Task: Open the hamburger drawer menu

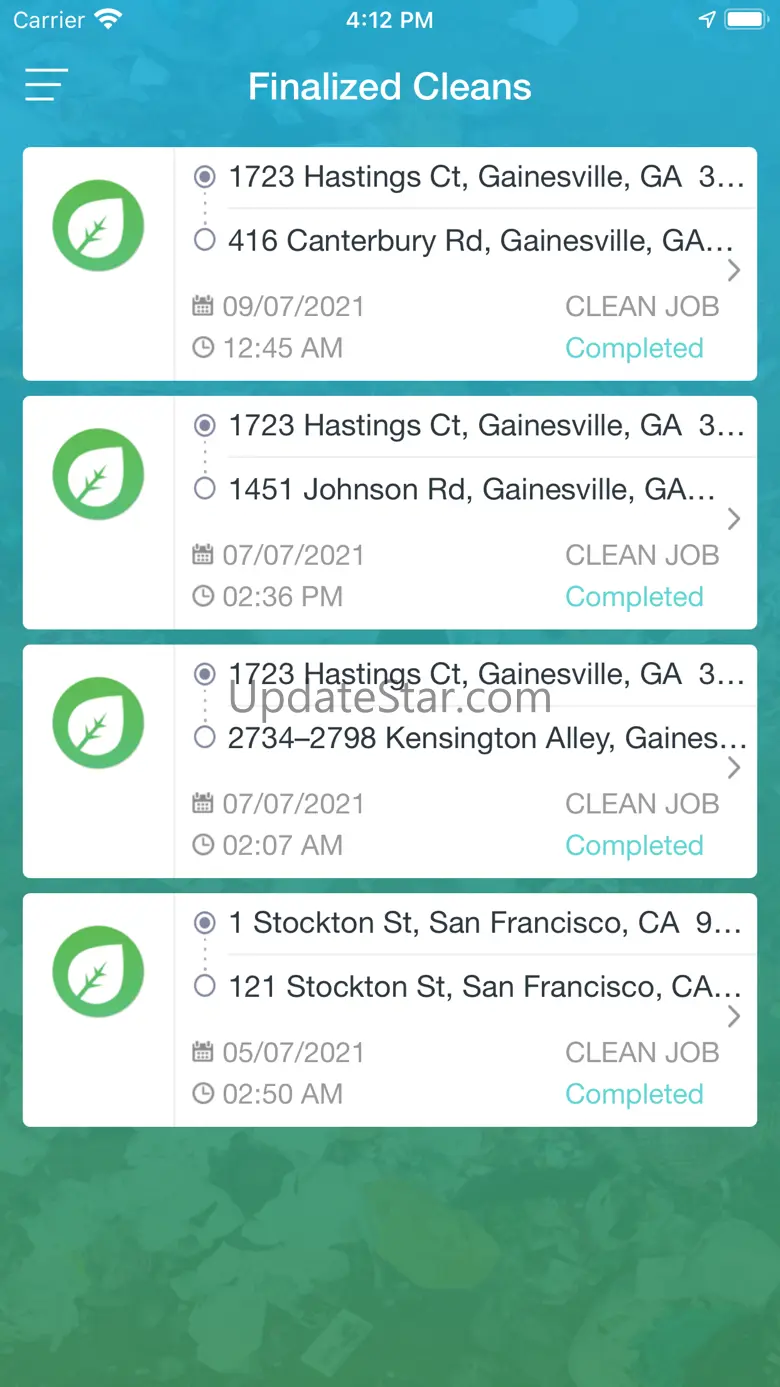Action: tap(46, 85)
